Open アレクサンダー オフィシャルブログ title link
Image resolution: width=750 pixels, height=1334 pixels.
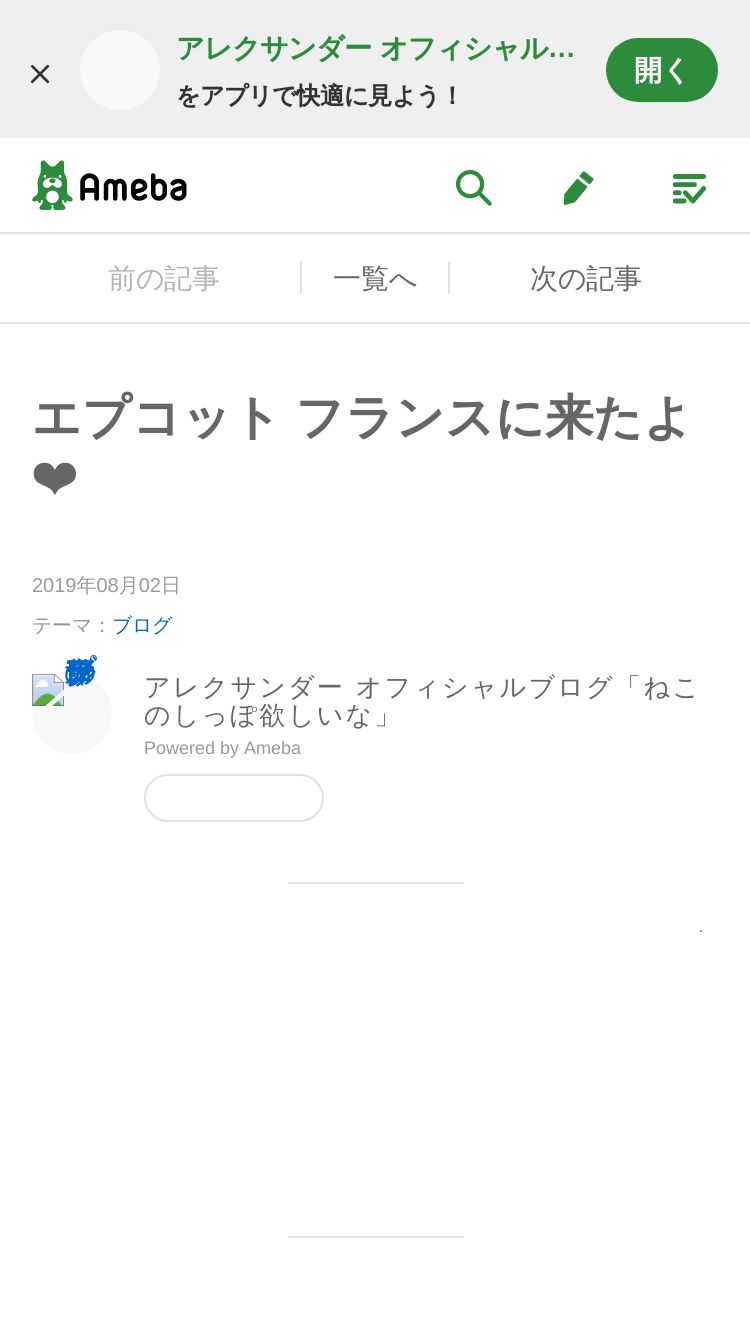pyautogui.click(x=422, y=701)
